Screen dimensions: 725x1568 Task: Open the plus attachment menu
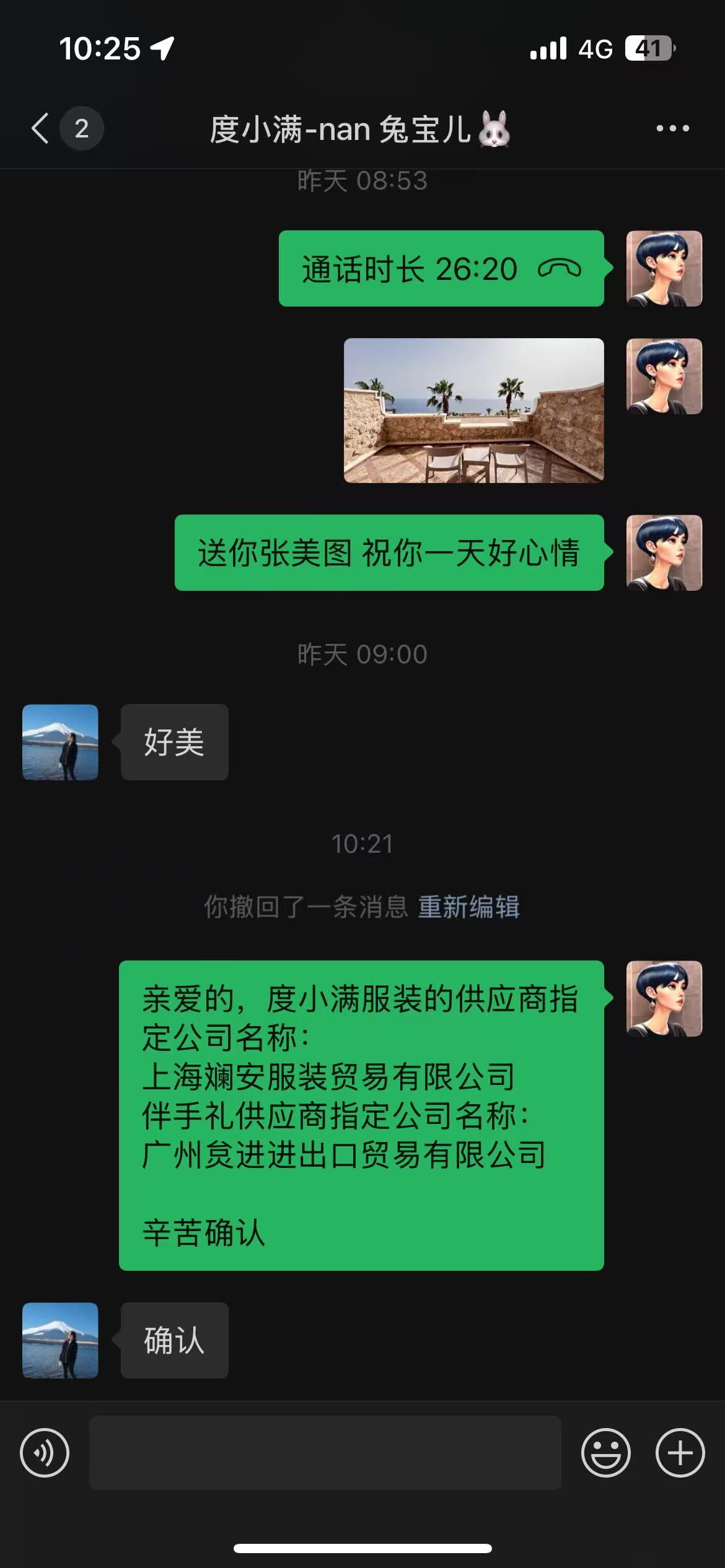click(680, 1453)
